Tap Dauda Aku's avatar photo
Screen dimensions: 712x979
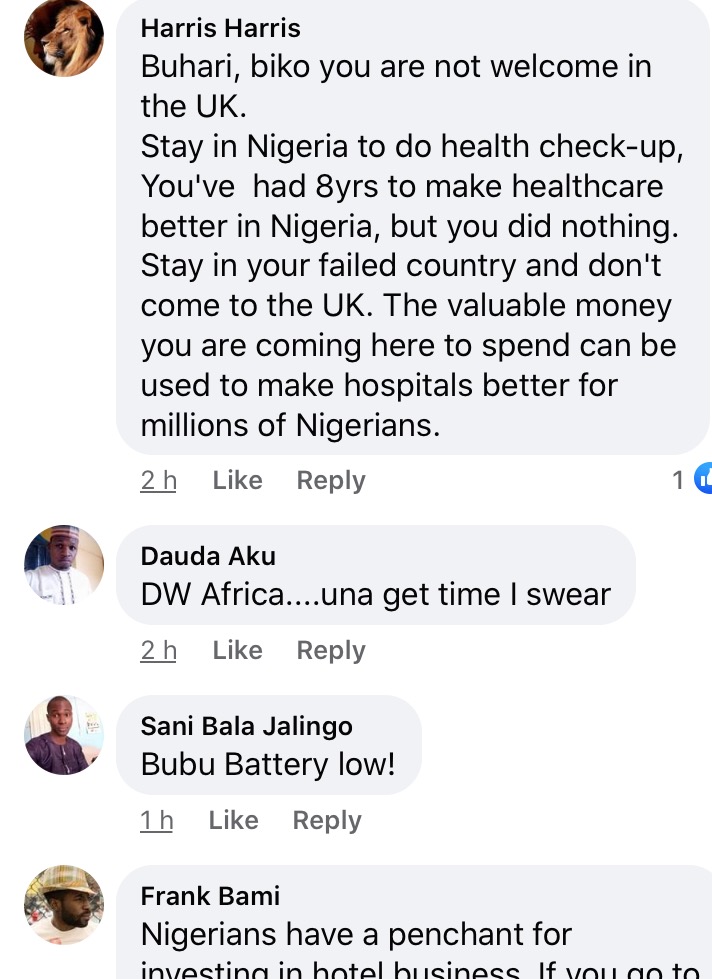coord(64,565)
